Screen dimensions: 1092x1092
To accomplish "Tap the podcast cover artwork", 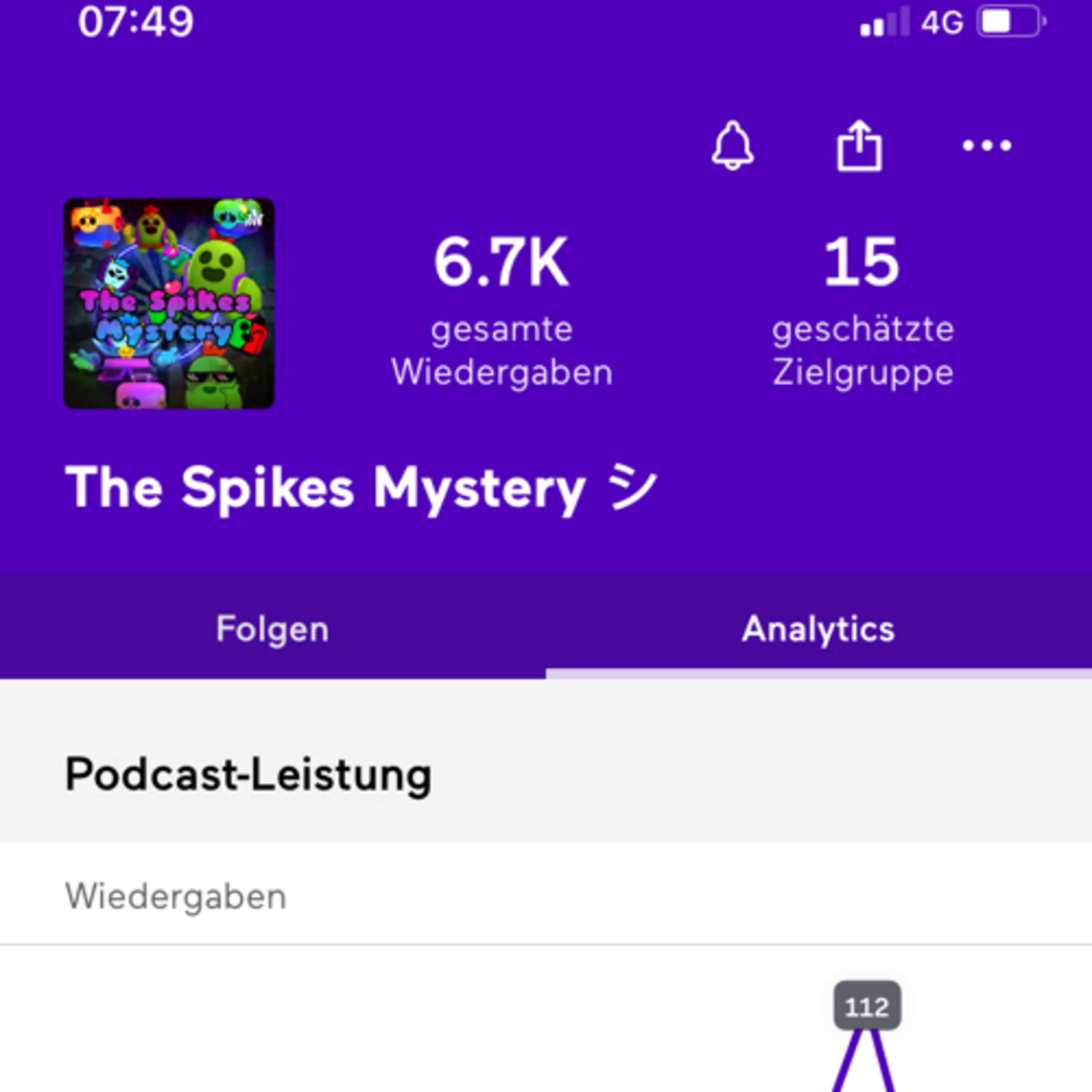I will pyautogui.click(x=169, y=304).
